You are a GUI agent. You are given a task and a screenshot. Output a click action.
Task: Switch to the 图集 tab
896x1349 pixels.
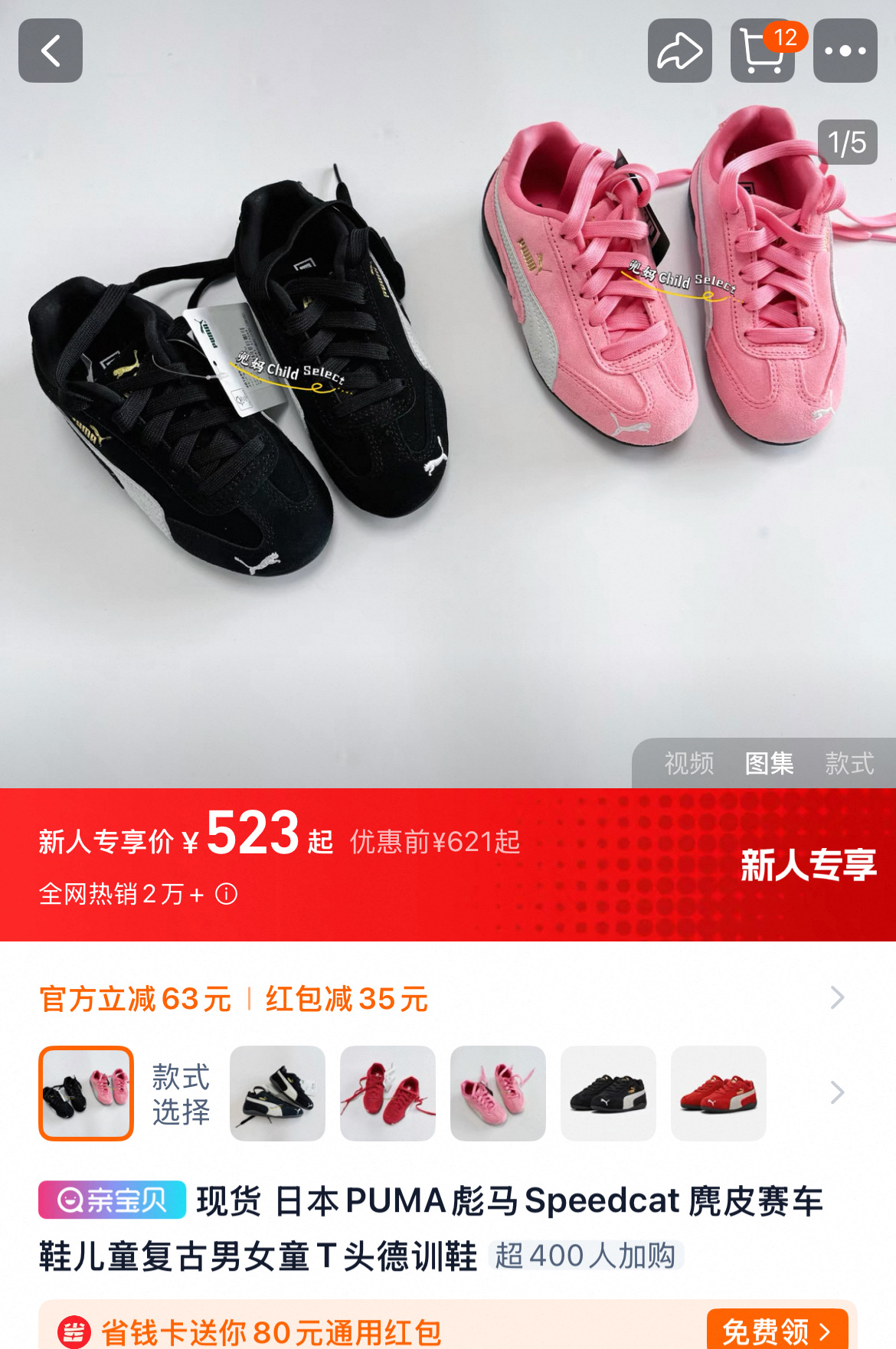(770, 763)
